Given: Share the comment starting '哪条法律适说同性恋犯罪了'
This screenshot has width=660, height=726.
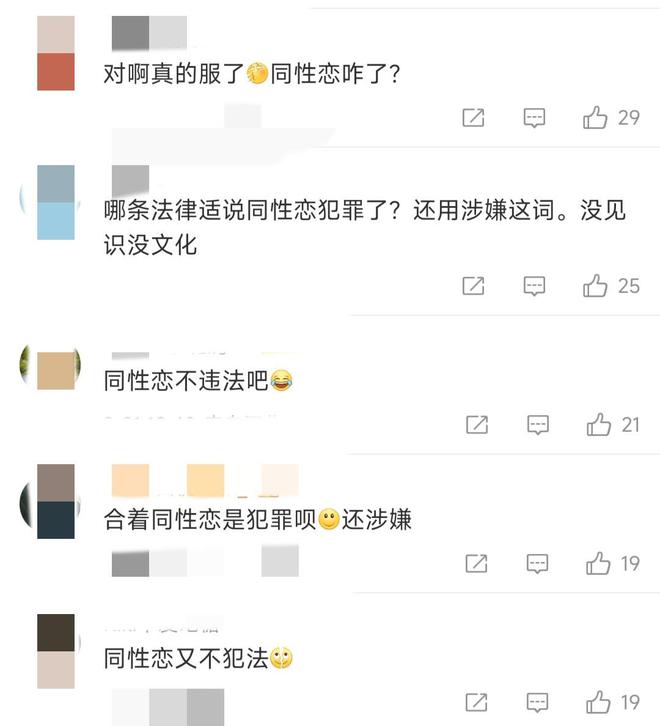Looking at the screenshot, I should pyautogui.click(x=473, y=286).
